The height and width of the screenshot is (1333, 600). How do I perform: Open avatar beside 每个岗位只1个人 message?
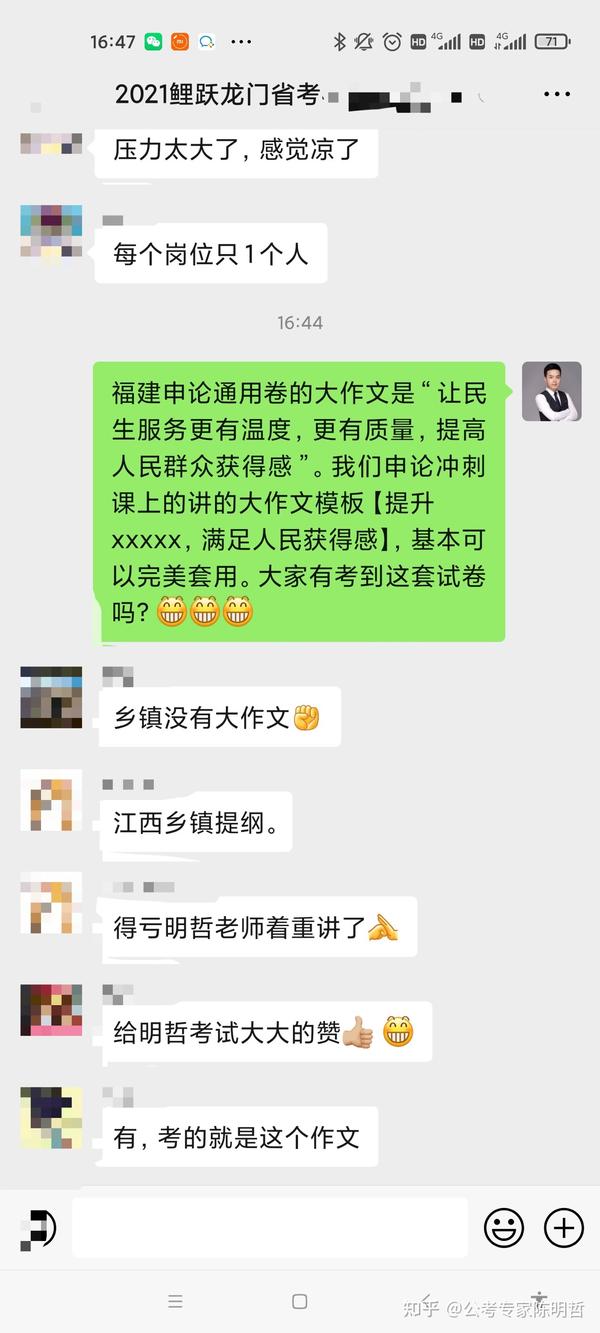pos(51,233)
